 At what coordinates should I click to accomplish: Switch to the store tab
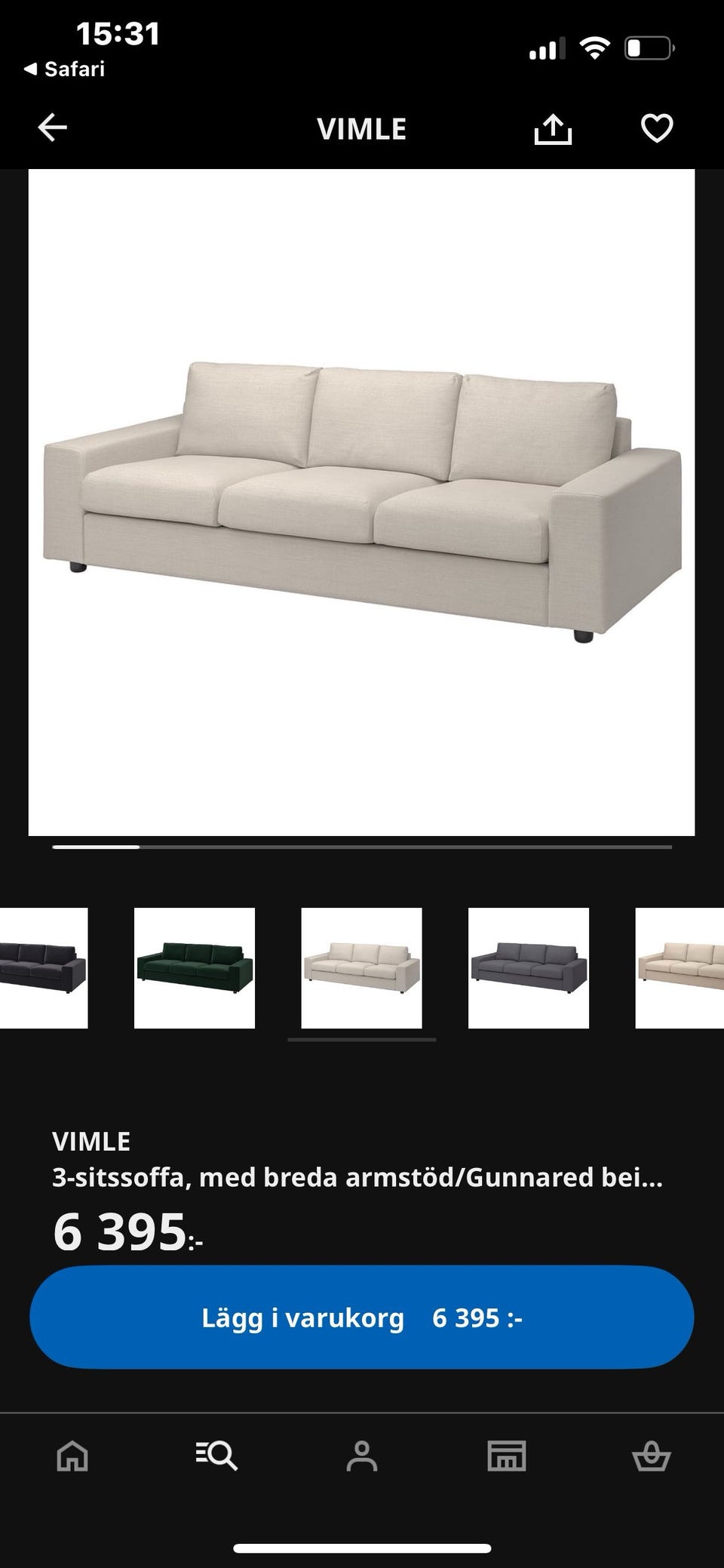507,1456
